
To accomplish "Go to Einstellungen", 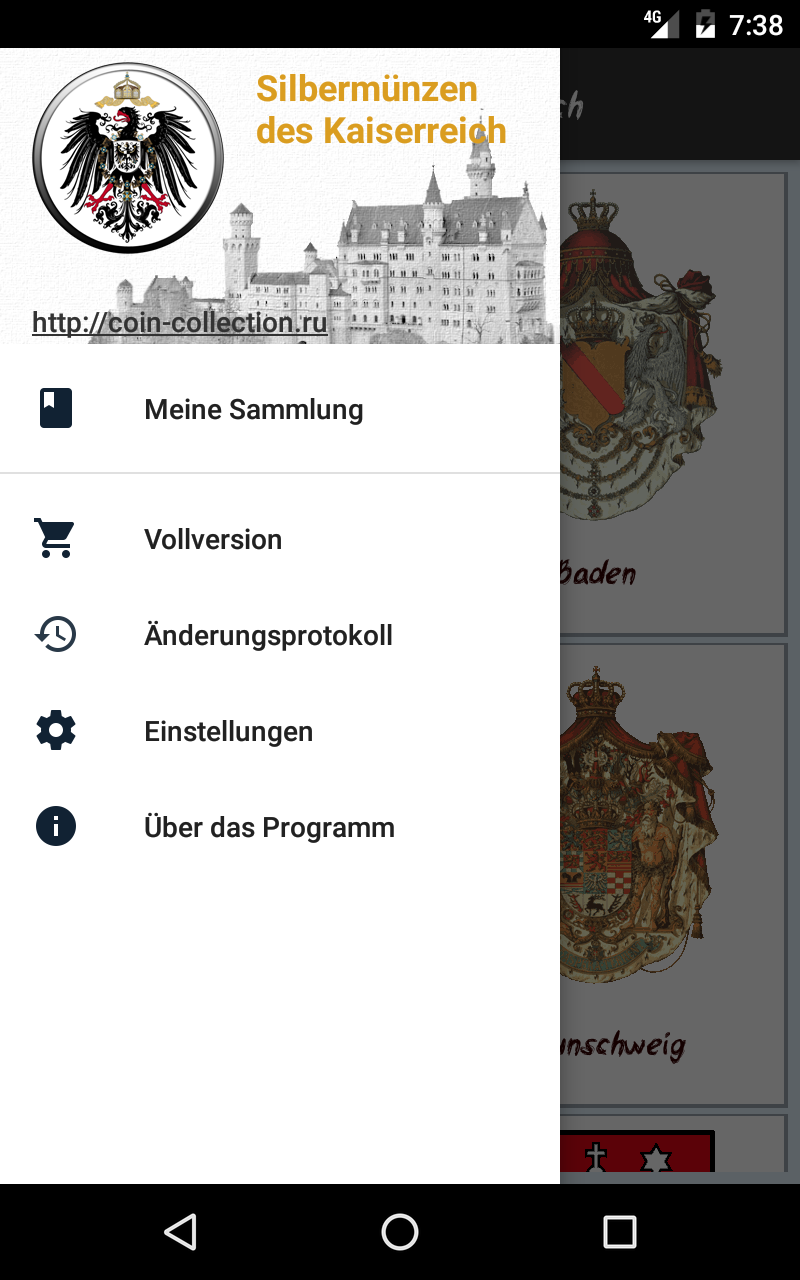I will tap(280, 731).
